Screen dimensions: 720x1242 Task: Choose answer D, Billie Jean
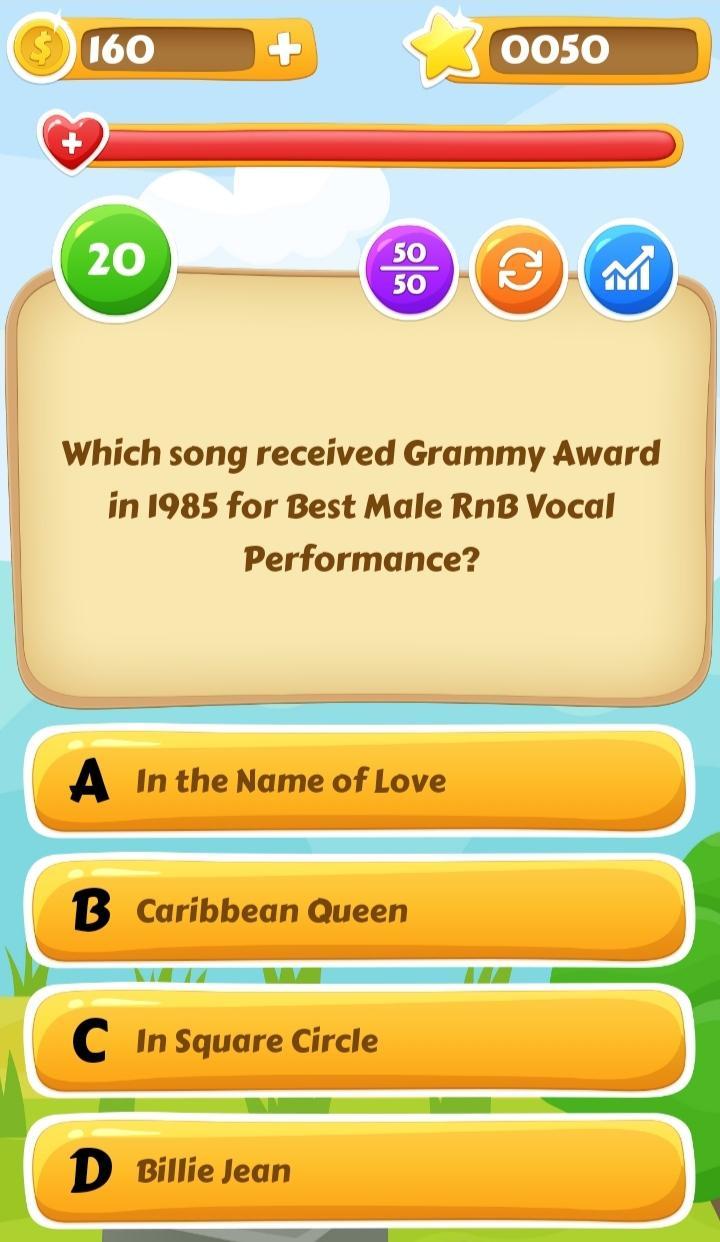click(x=360, y=1168)
